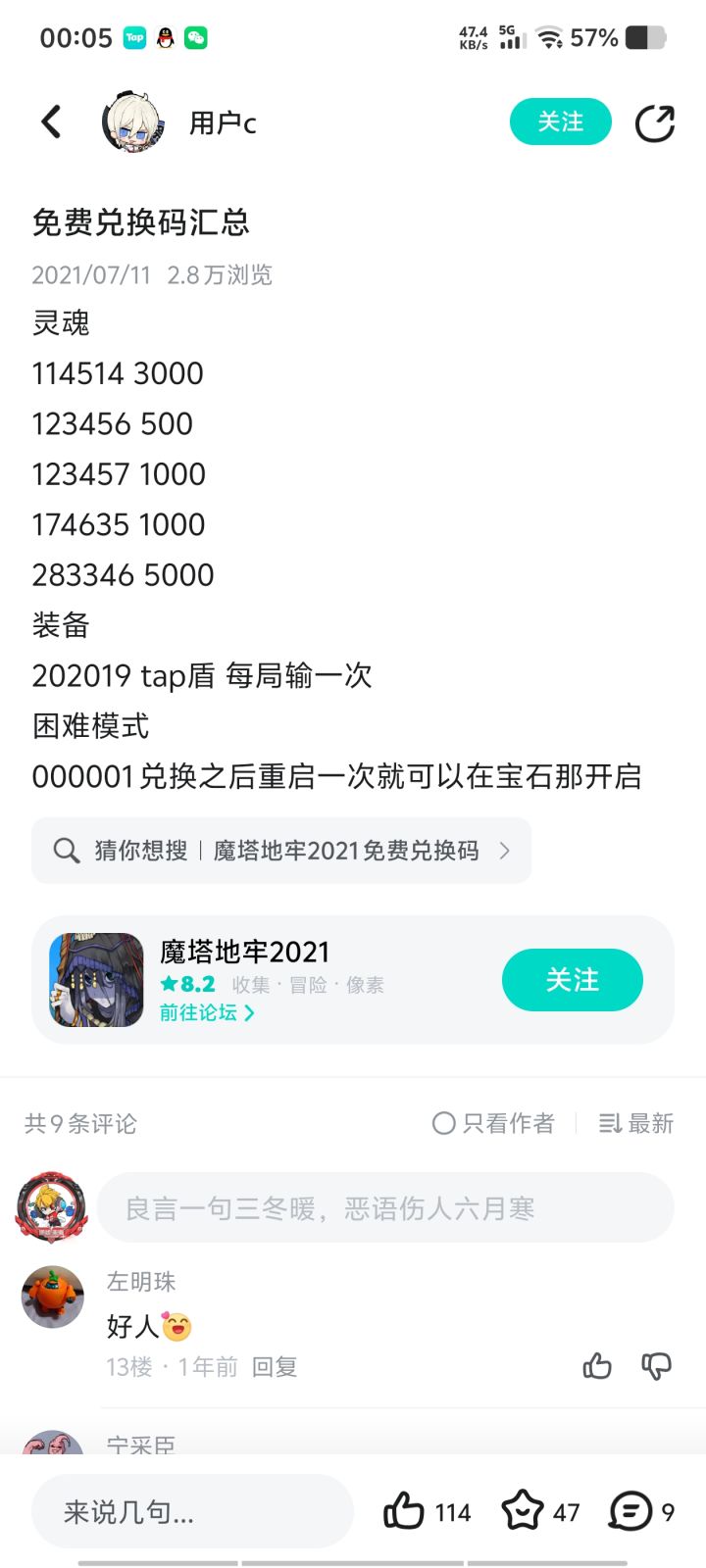Tap the WeChat icon in status bar
The width and height of the screenshot is (706, 1568).
tap(198, 39)
